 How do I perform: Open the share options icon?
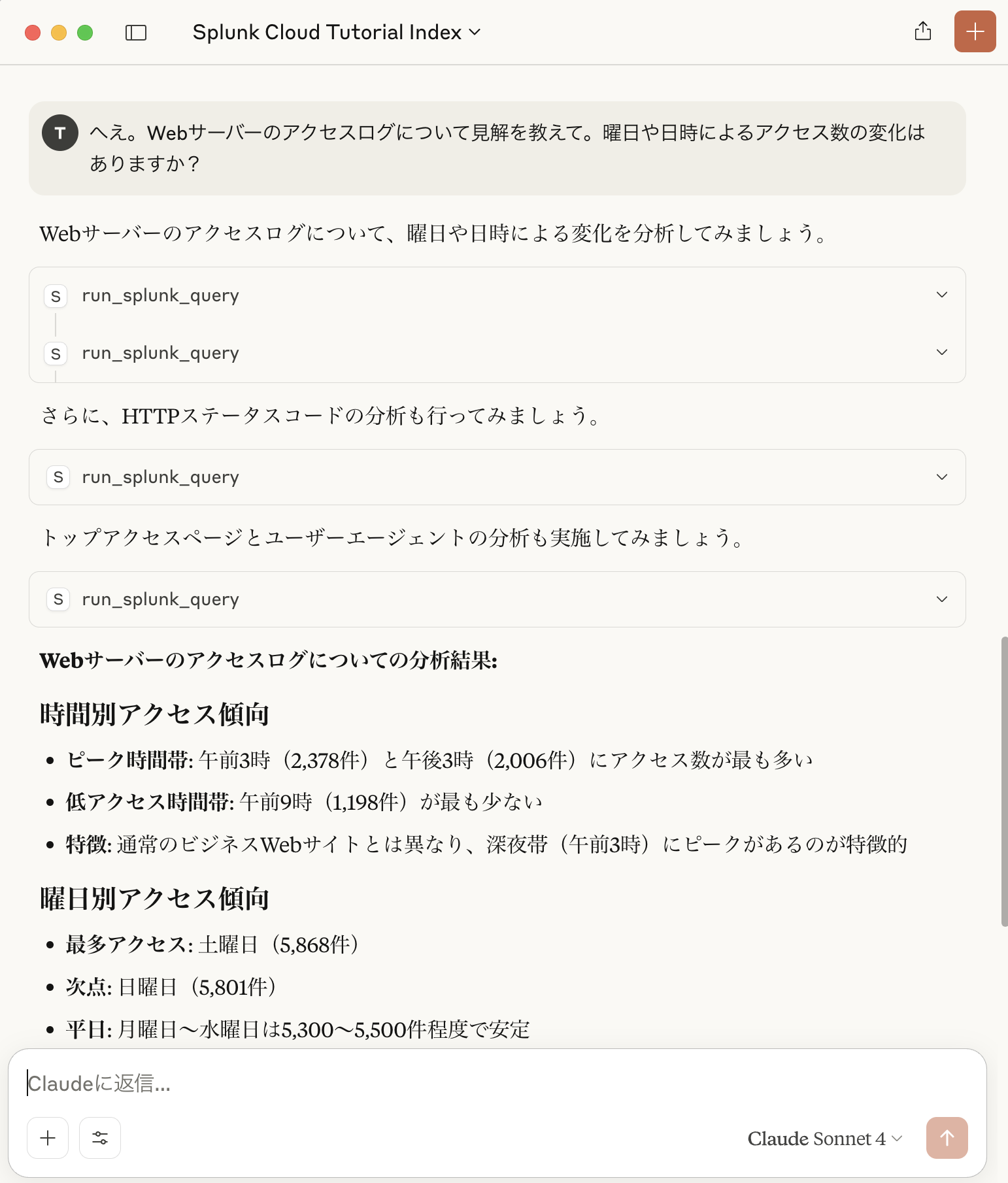[923, 31]
